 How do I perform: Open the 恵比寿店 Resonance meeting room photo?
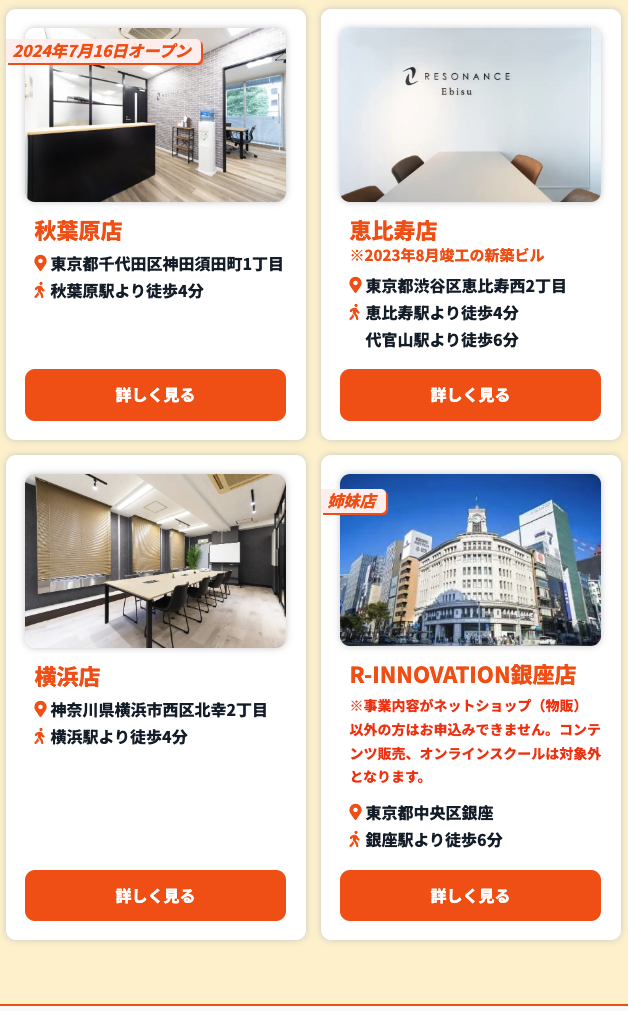click(x=470, y=115)
